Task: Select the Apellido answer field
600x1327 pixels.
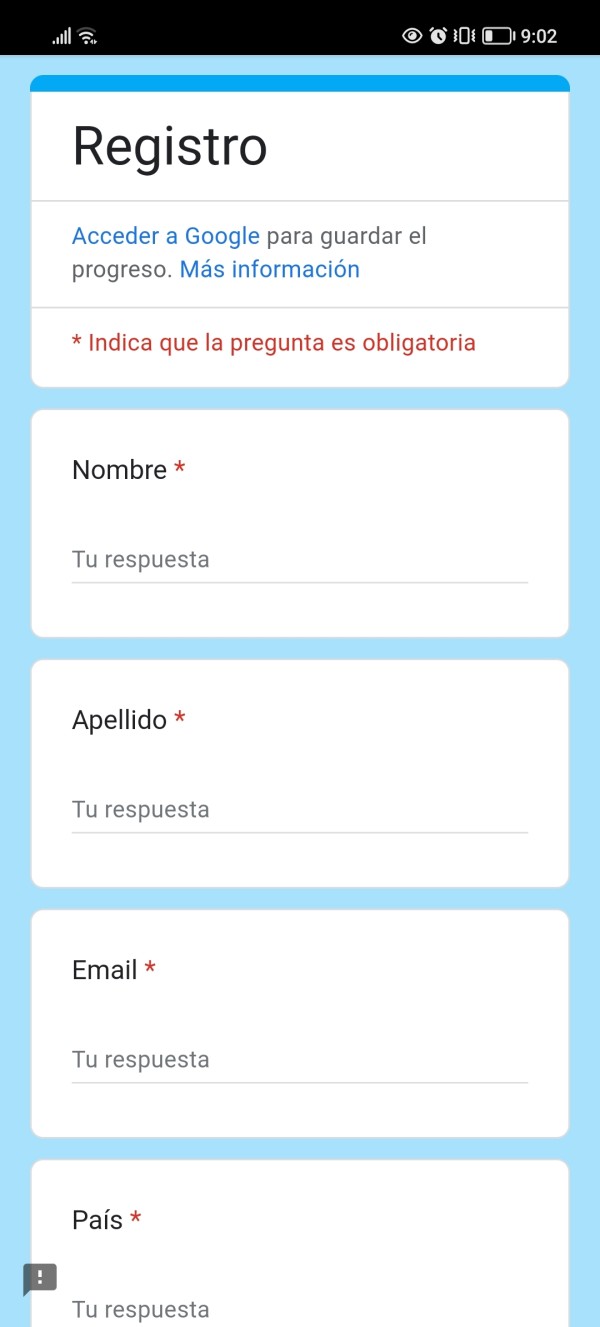Action: pos(300,810)
